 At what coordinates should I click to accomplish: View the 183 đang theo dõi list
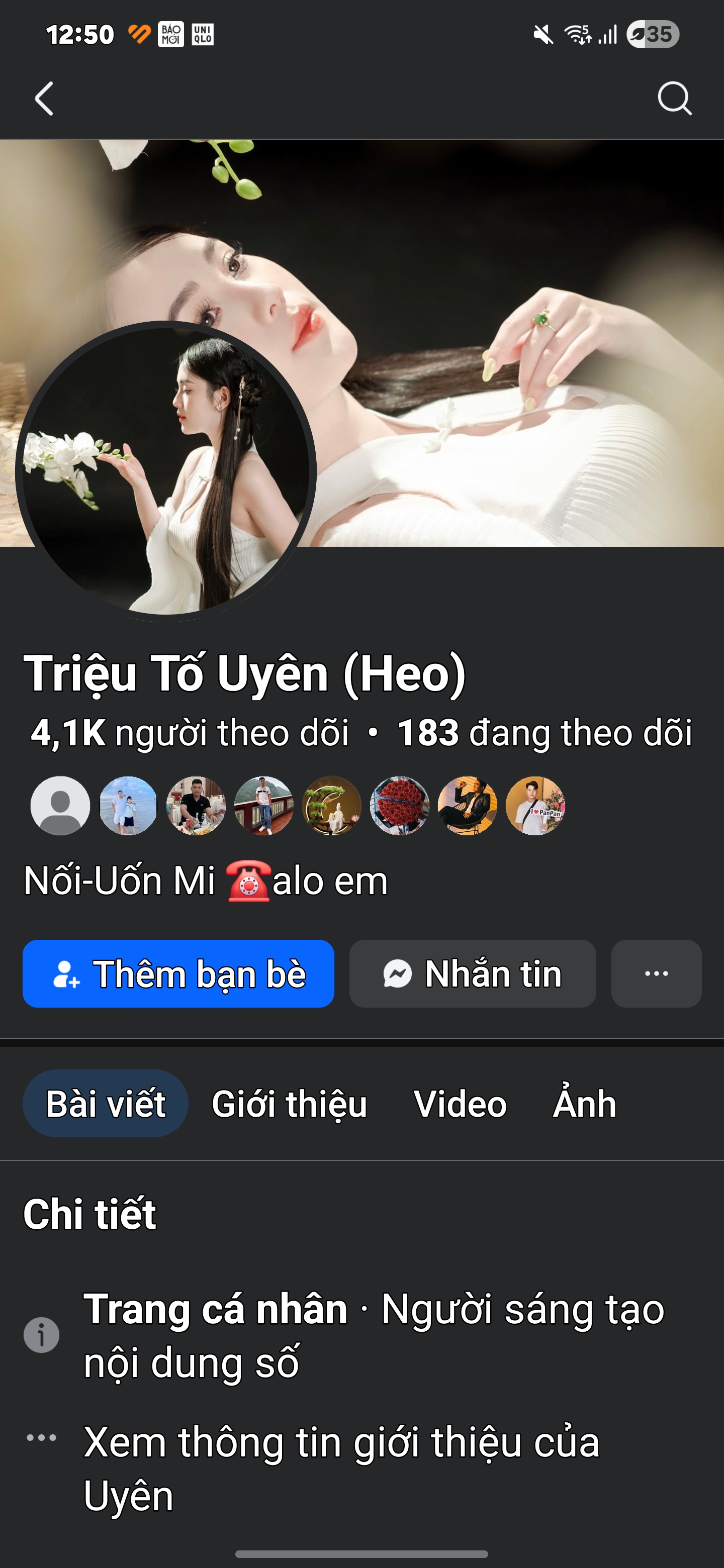(x=545, y=732)
